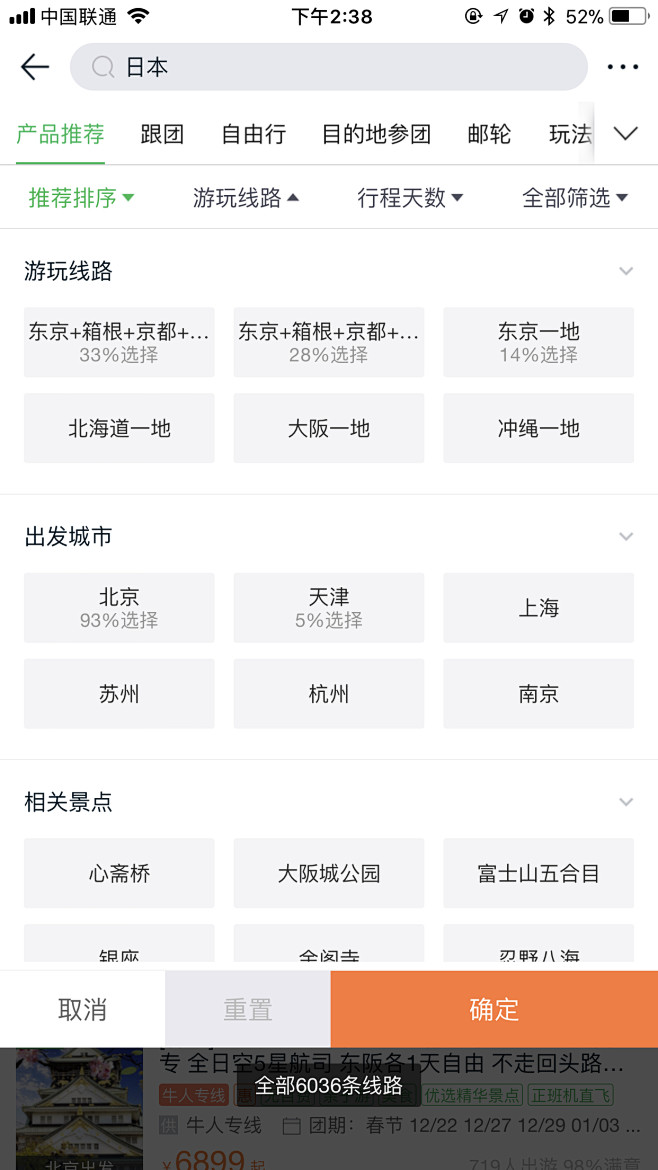This screenshot has width=658, height=1170.
Task: Select 上海 as departure city
Action: coord(538,608)
